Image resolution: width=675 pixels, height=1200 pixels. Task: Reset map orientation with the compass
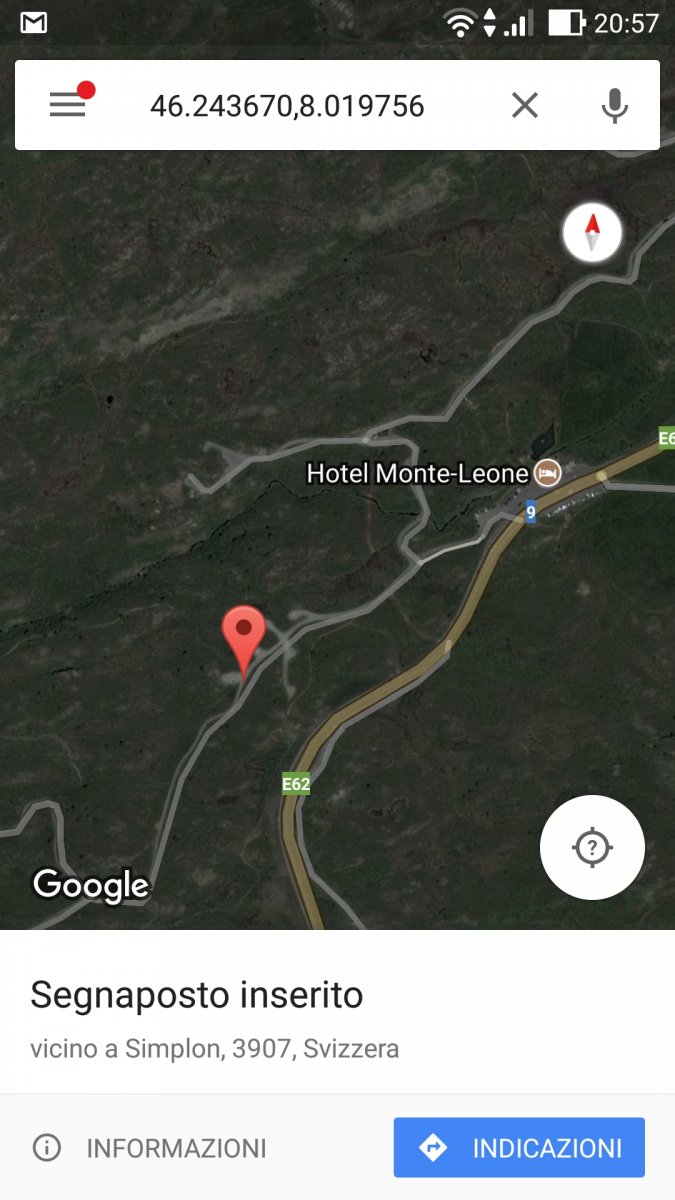(x=592, y=232)
